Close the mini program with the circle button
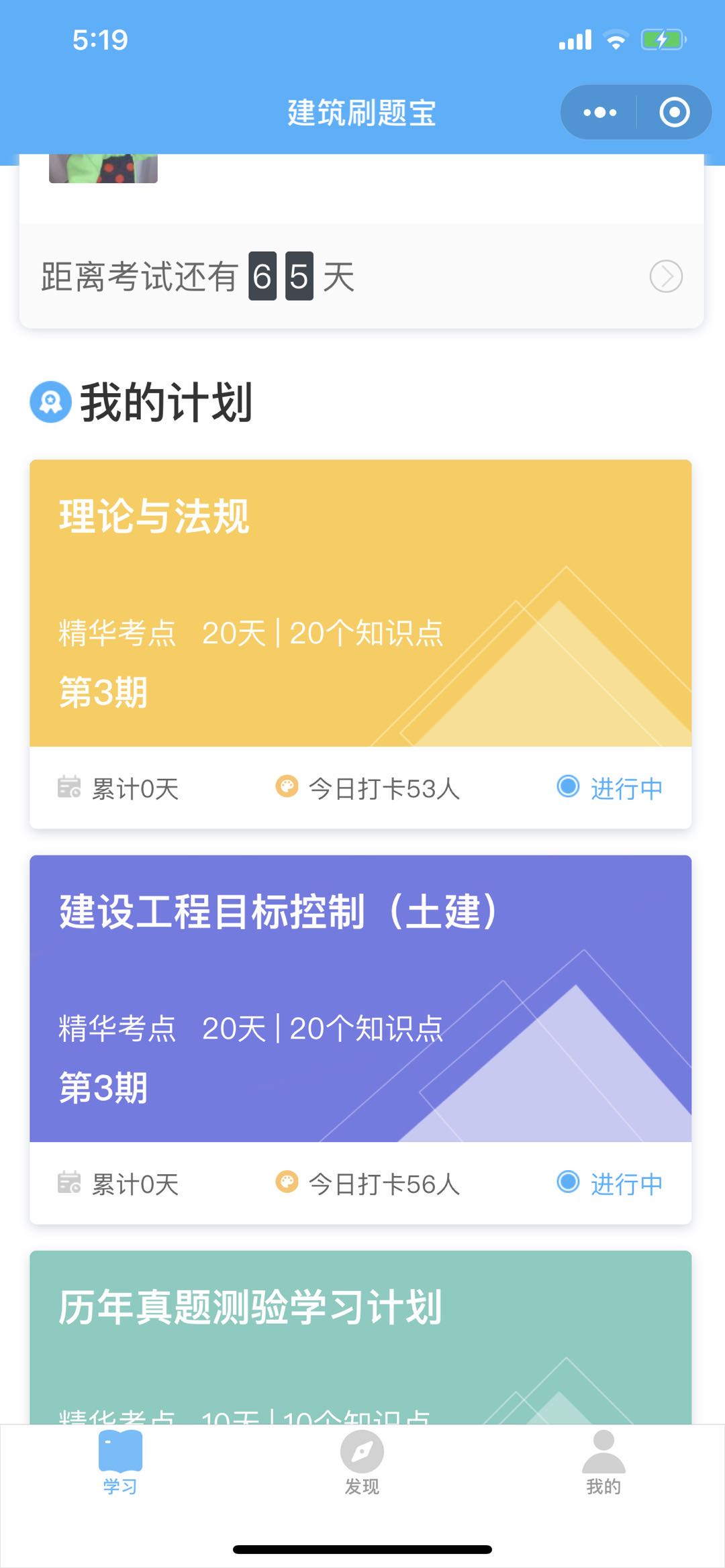The width and height of the screenshot is (725, 1568). 674,112
